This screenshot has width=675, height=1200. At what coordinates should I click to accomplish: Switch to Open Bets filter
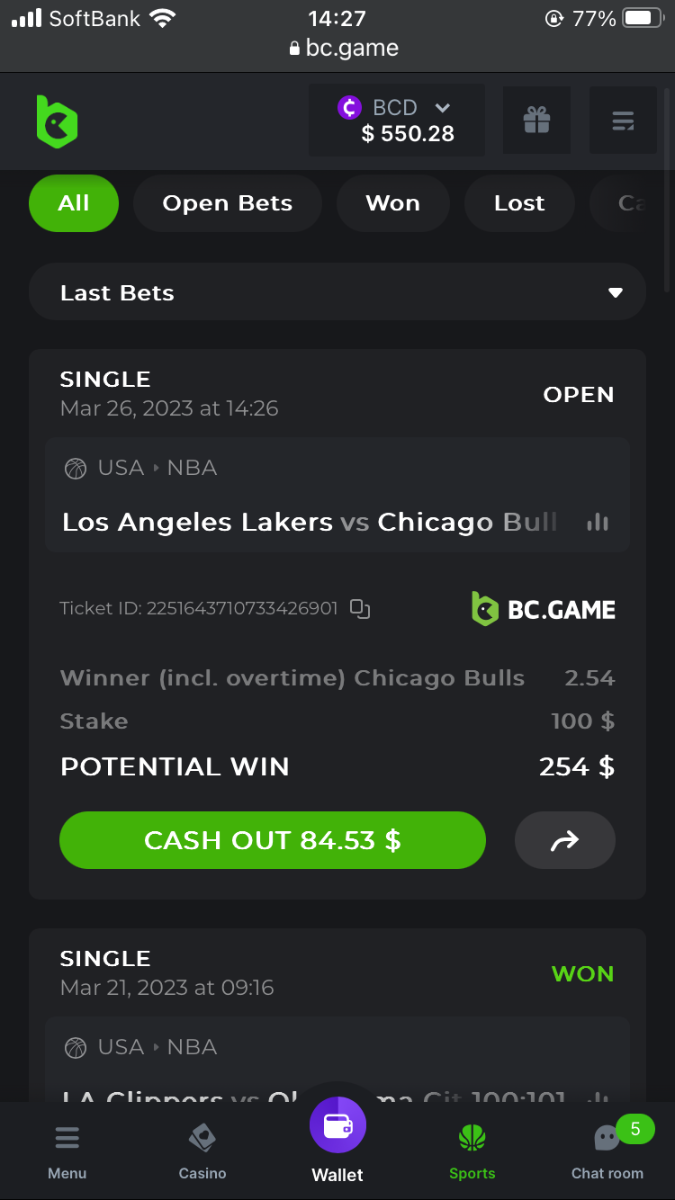pos(227,203)
